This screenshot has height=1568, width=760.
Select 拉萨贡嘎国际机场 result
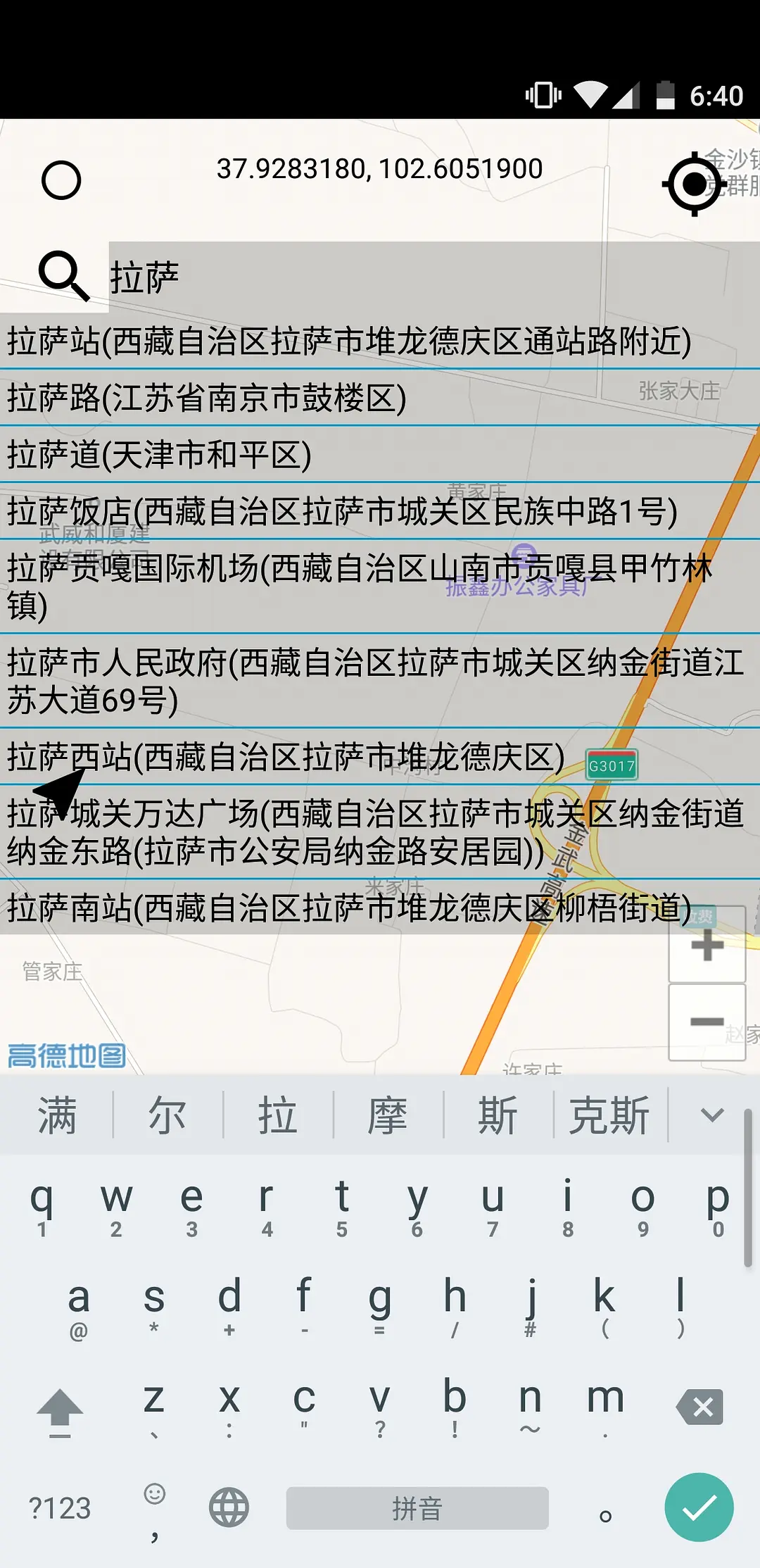359,587
